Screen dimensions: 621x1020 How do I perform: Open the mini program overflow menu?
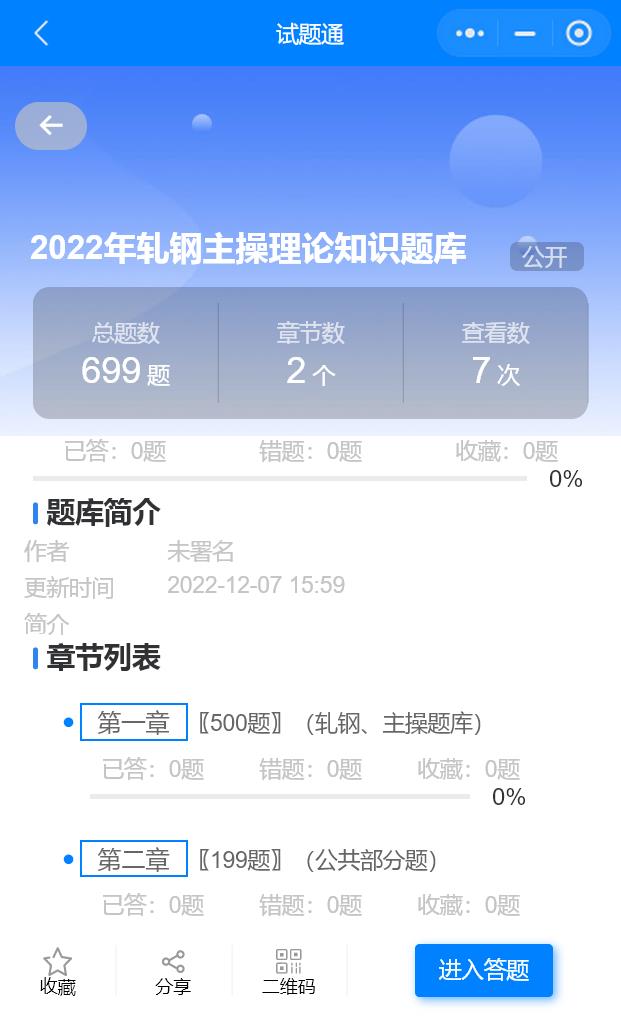(x=469, y=33)
